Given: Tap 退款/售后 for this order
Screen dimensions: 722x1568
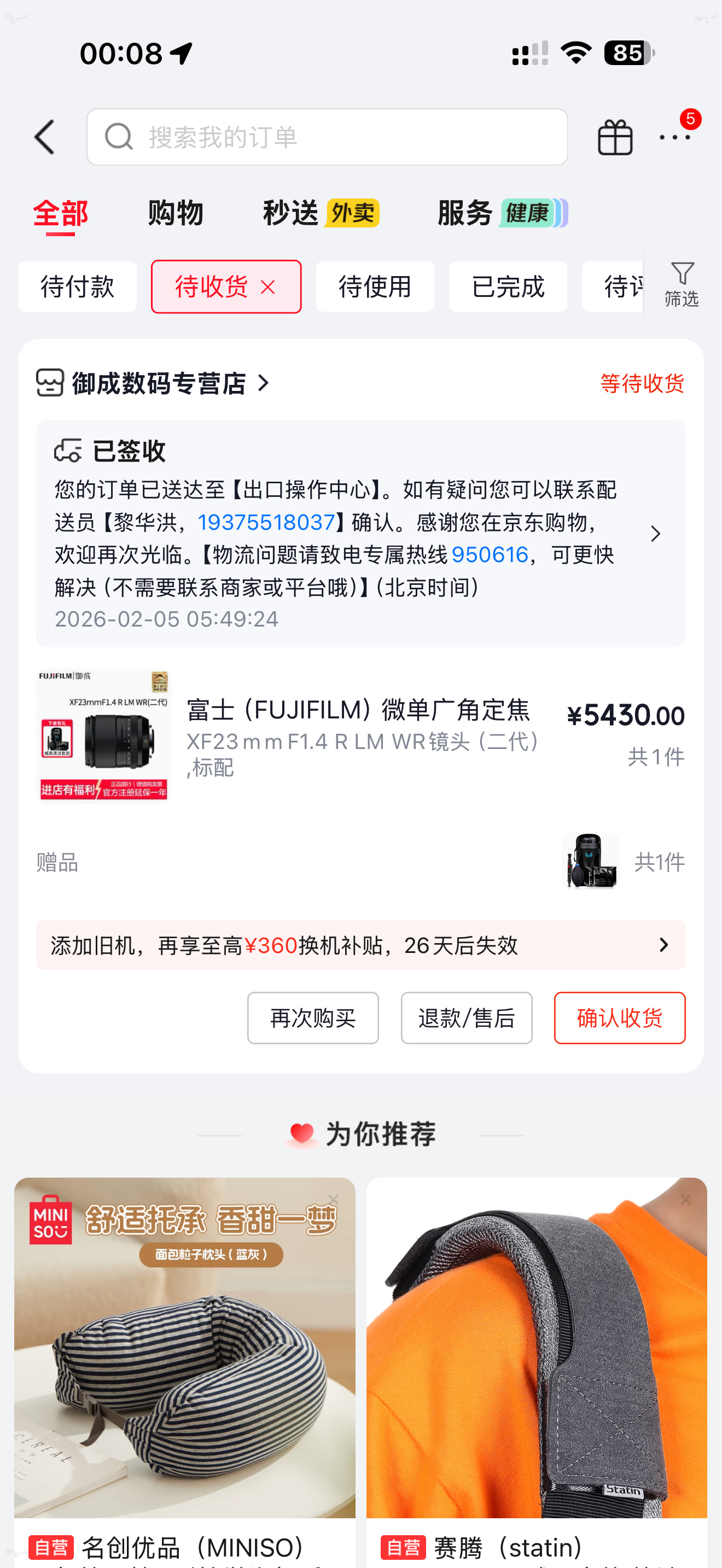Looking at the screenshot, I should [x=467, y=1018].
